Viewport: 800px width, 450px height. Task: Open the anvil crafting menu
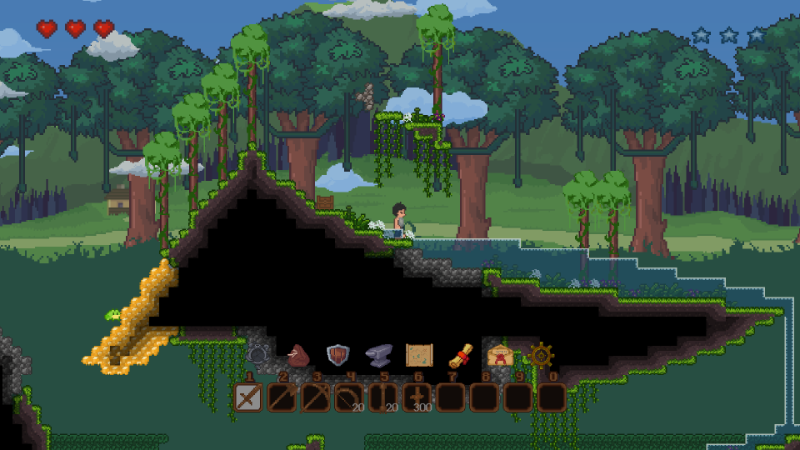coord(378,355)
